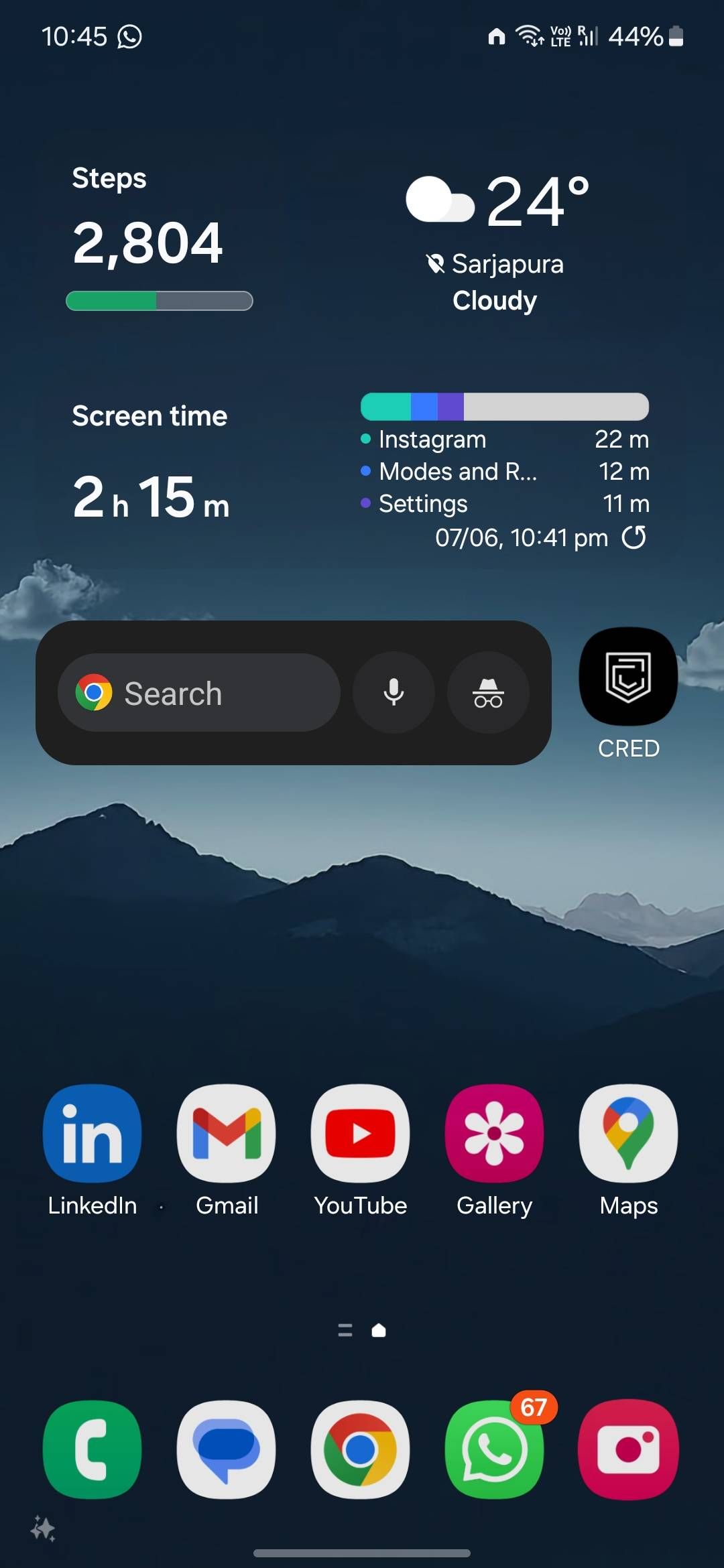
Task: Open WhatsApp notification icon in status bar
Action: [129, 36]
